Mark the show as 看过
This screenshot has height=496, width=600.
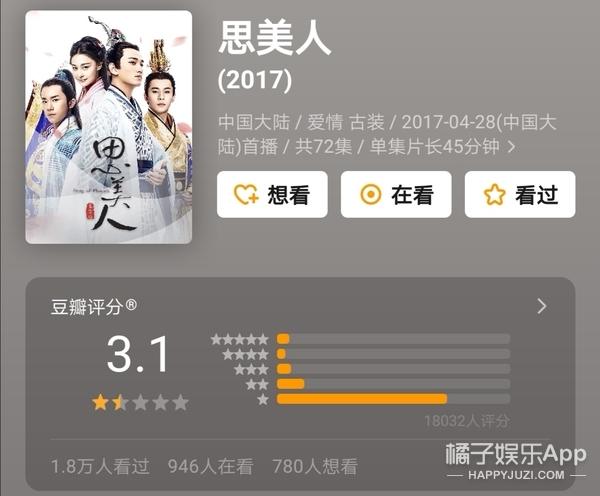pos(520,195)
